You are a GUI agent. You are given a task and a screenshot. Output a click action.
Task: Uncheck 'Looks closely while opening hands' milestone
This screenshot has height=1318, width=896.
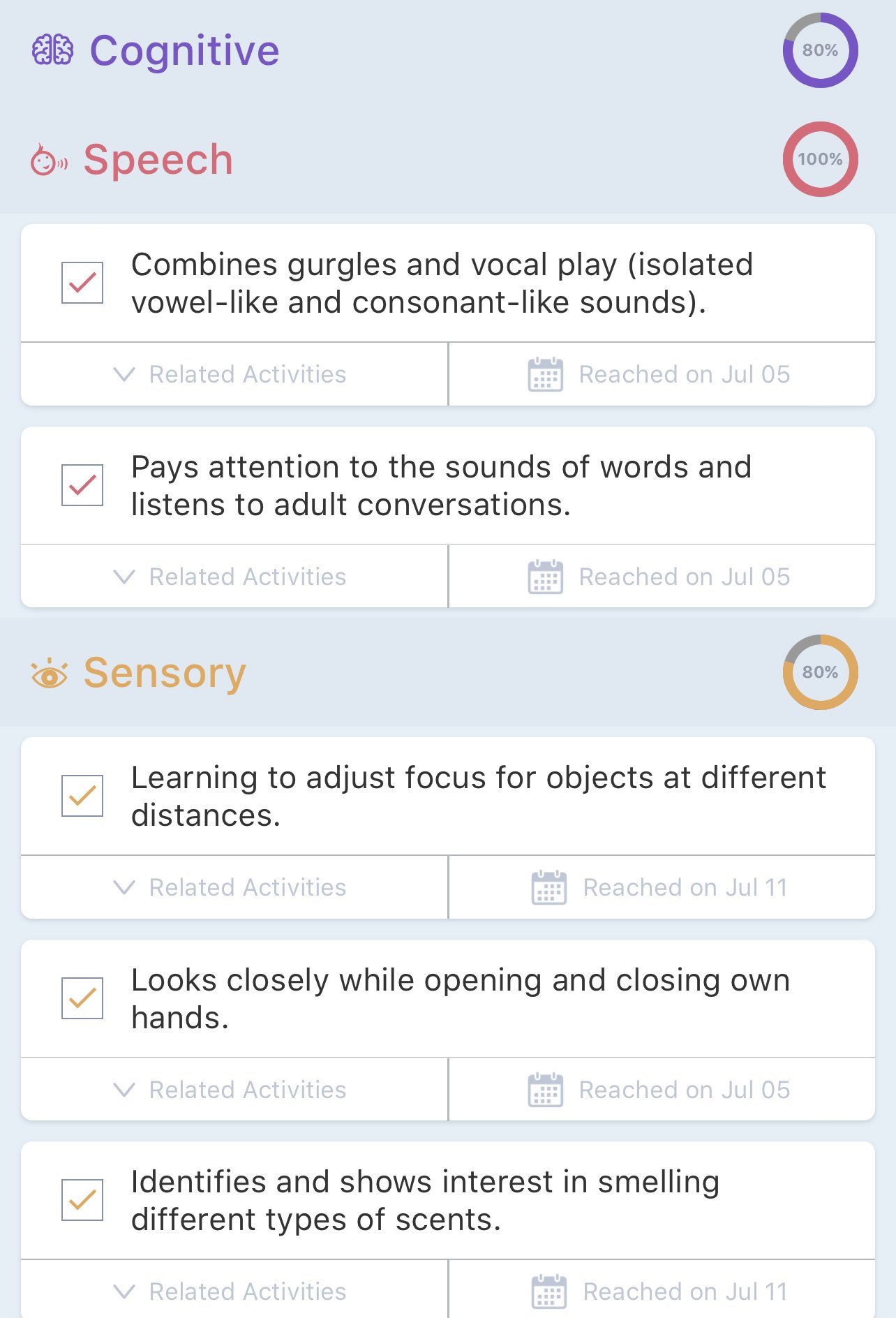click(x=82, y=998)
